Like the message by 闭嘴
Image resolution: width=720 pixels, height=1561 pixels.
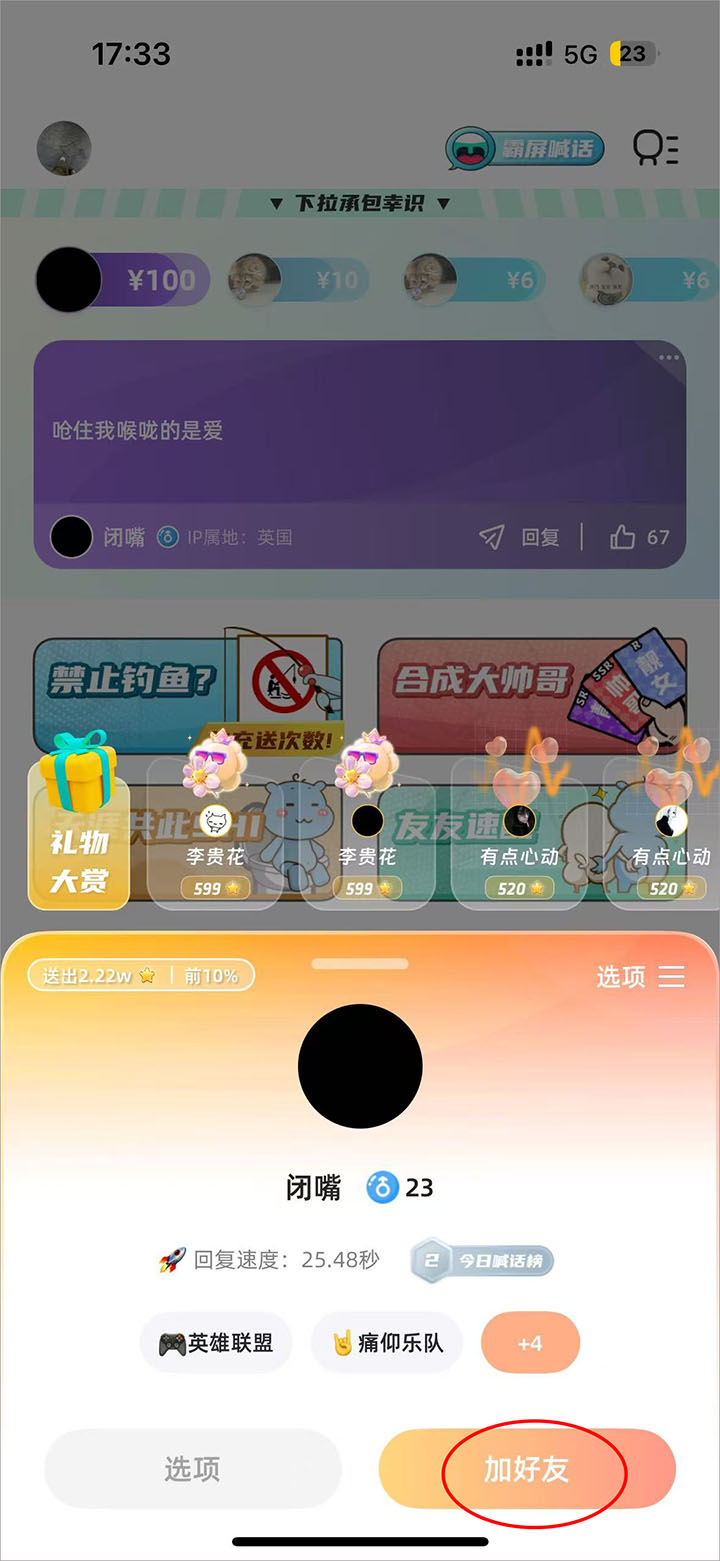640,537
